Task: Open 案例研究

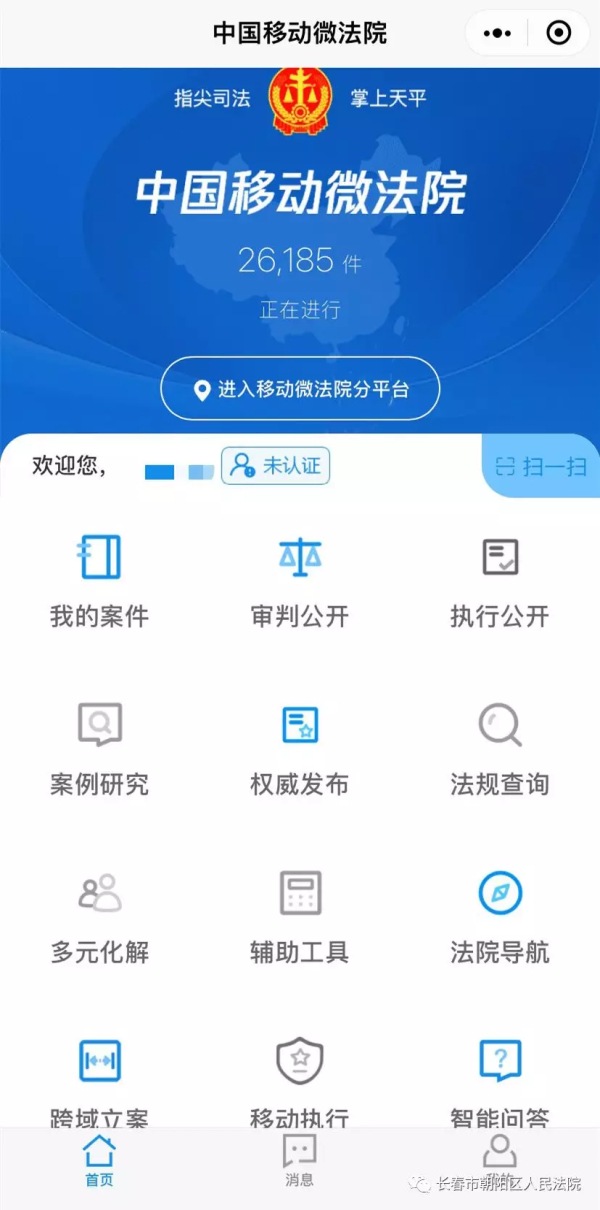Action: (99, 748)
